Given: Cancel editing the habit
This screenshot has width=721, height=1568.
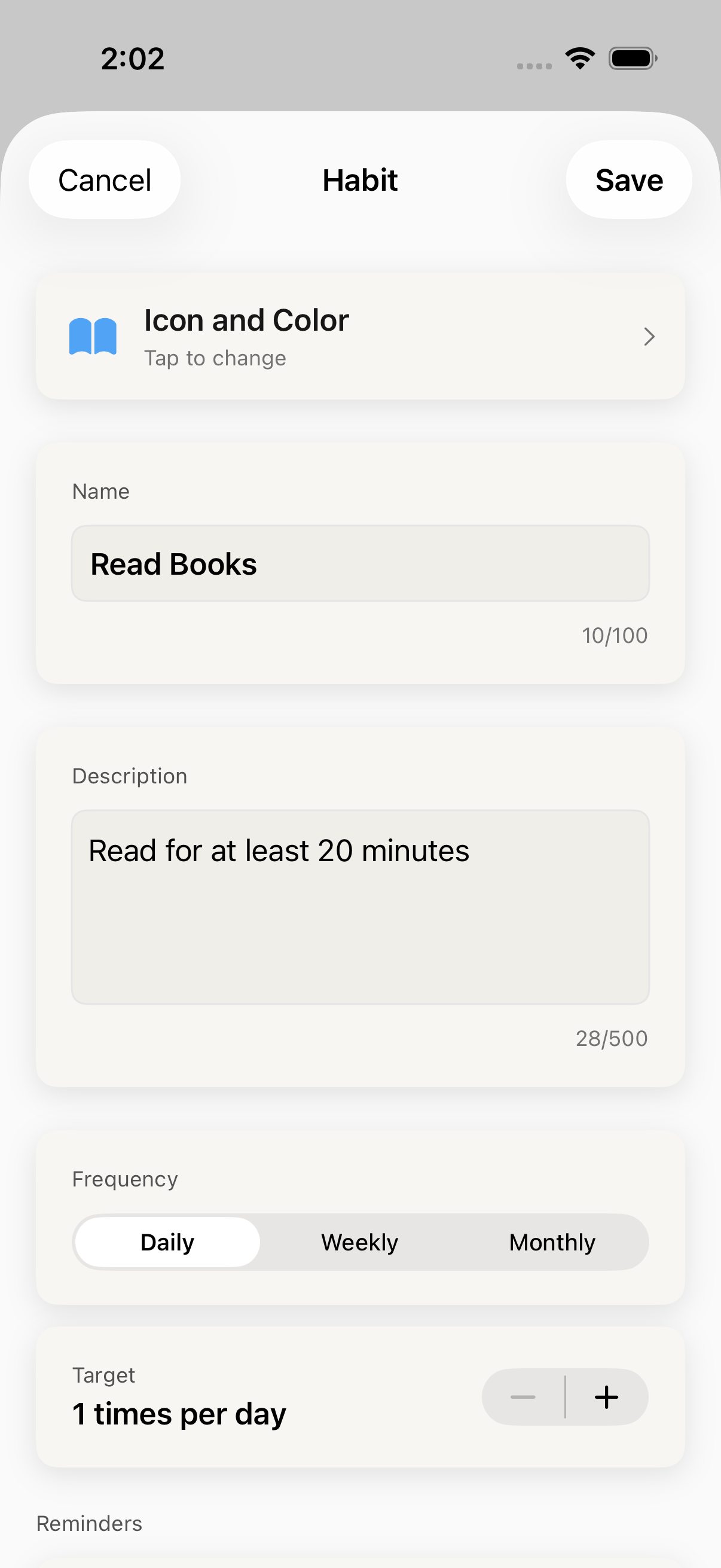Looking at the screenshot, I should pyautogui.click(x=104, y=179).
